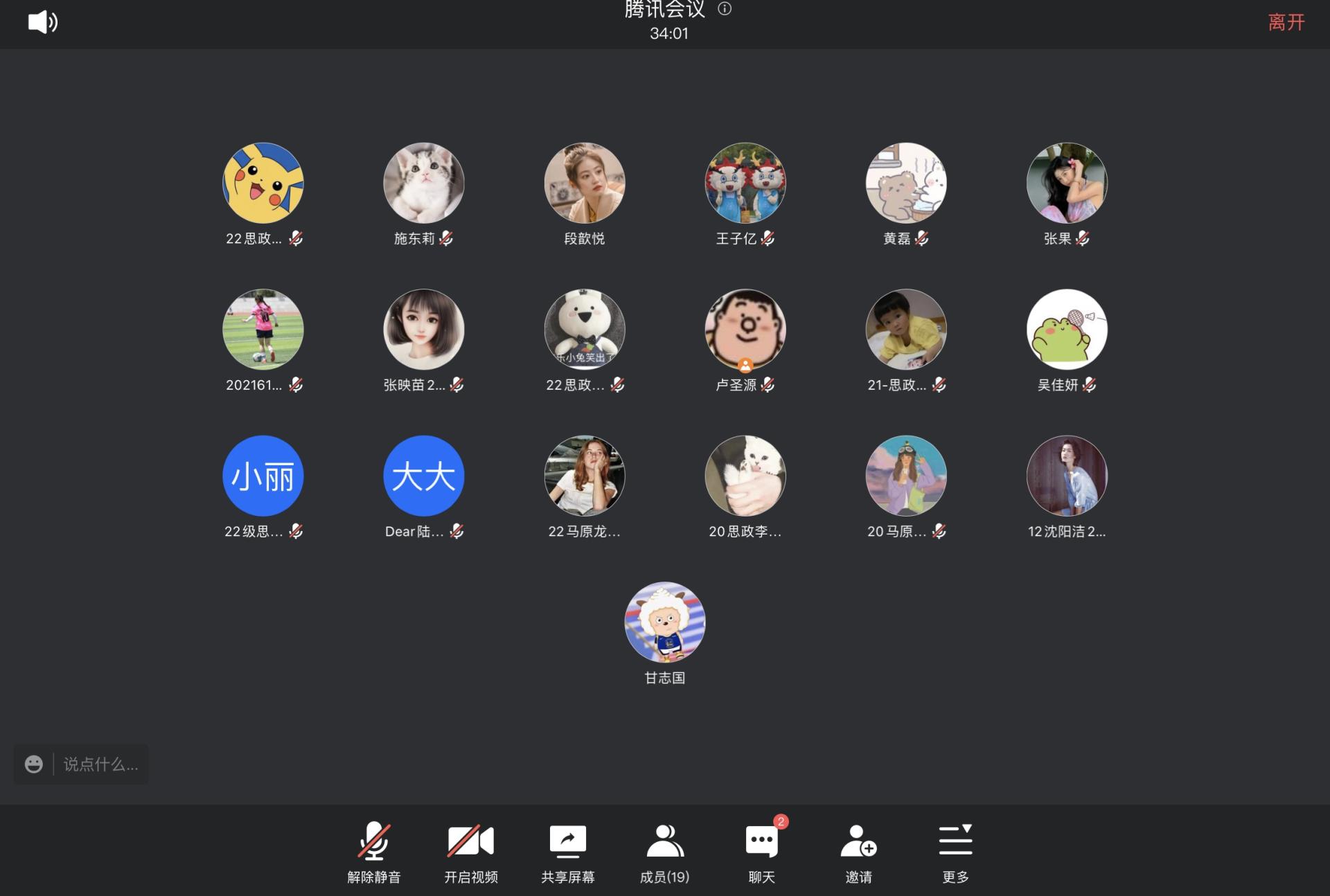1330x896 pixels.
Task: Open meeting info next to 腾讯会议
Action: coord(725,9)
